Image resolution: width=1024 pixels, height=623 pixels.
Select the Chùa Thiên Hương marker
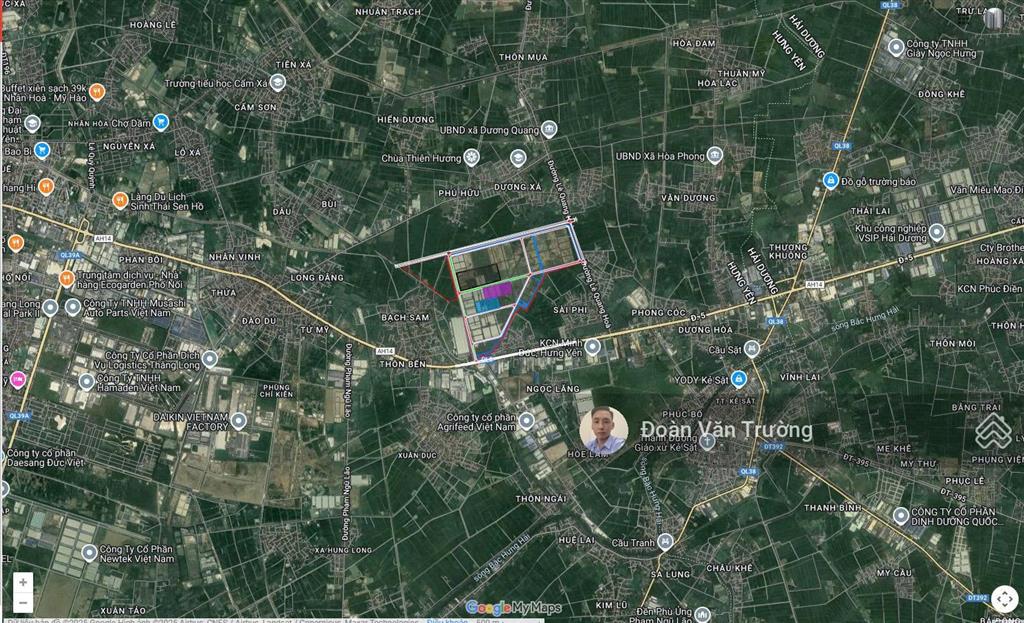pyautogui.click(x=472, y=158)
